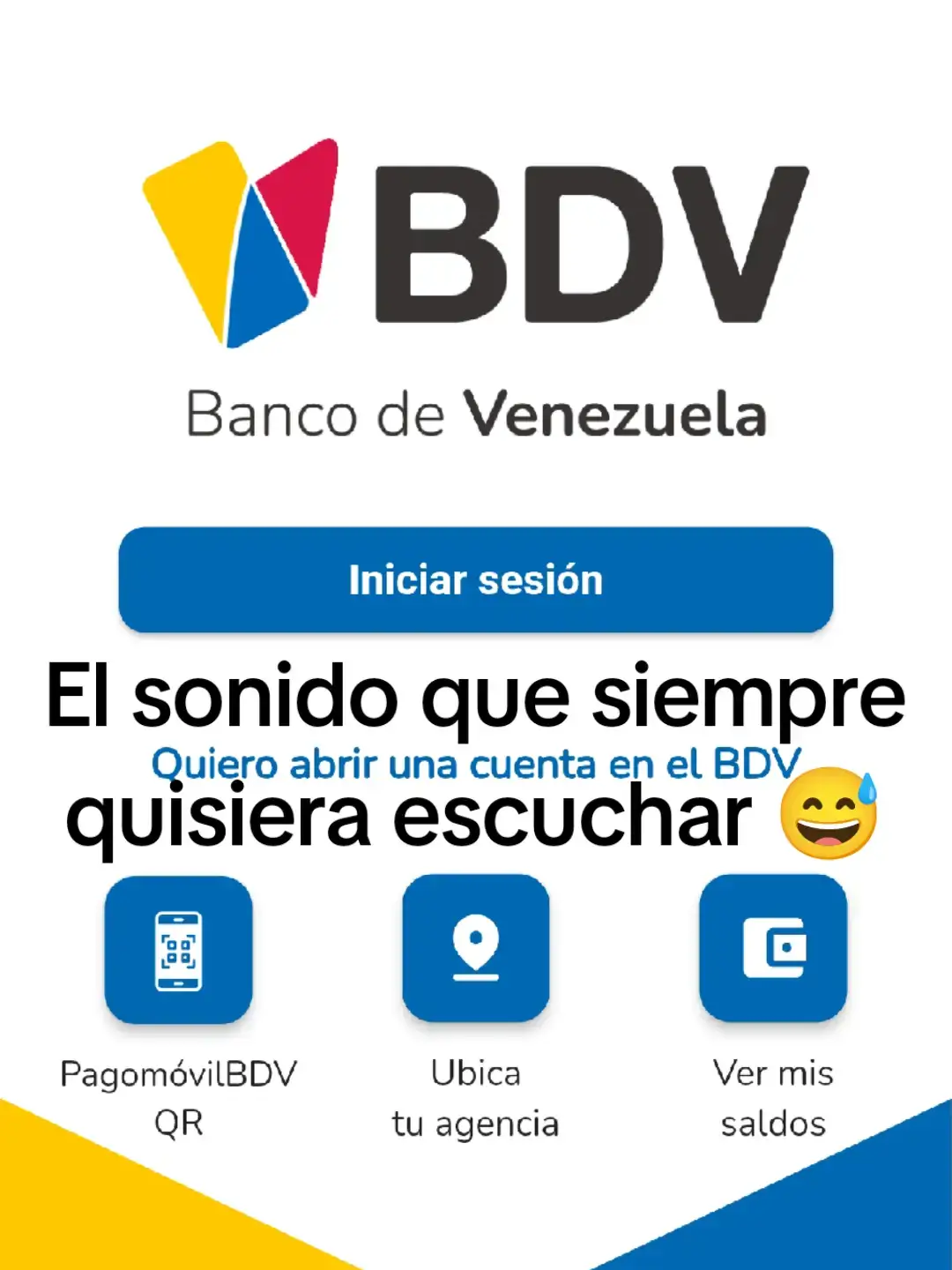Open Ubica tu agencia
Screen dimensions: 952x1270
[476, 948]
